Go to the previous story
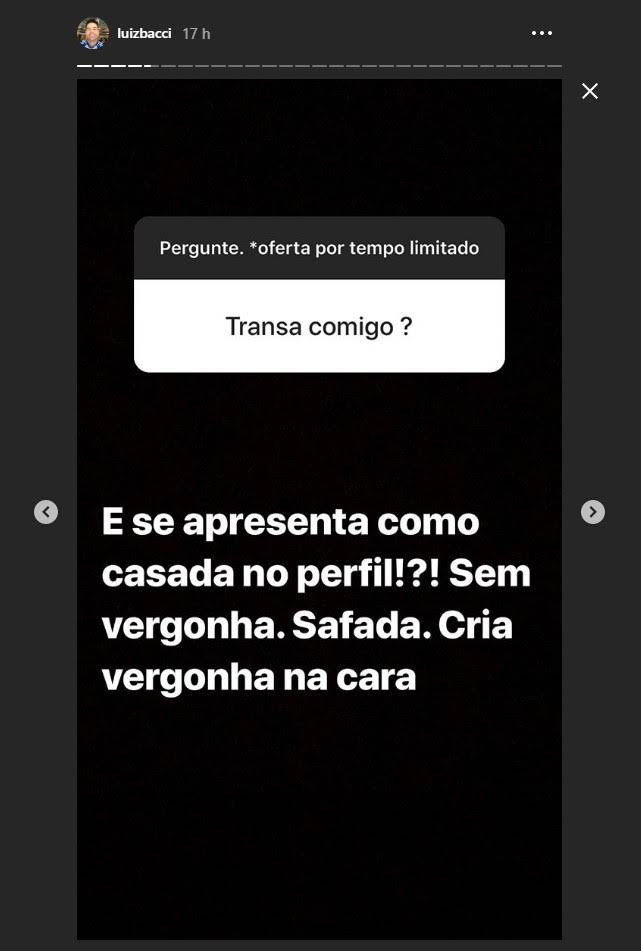This screenshot has width=641, height=951. coord(46,512)
